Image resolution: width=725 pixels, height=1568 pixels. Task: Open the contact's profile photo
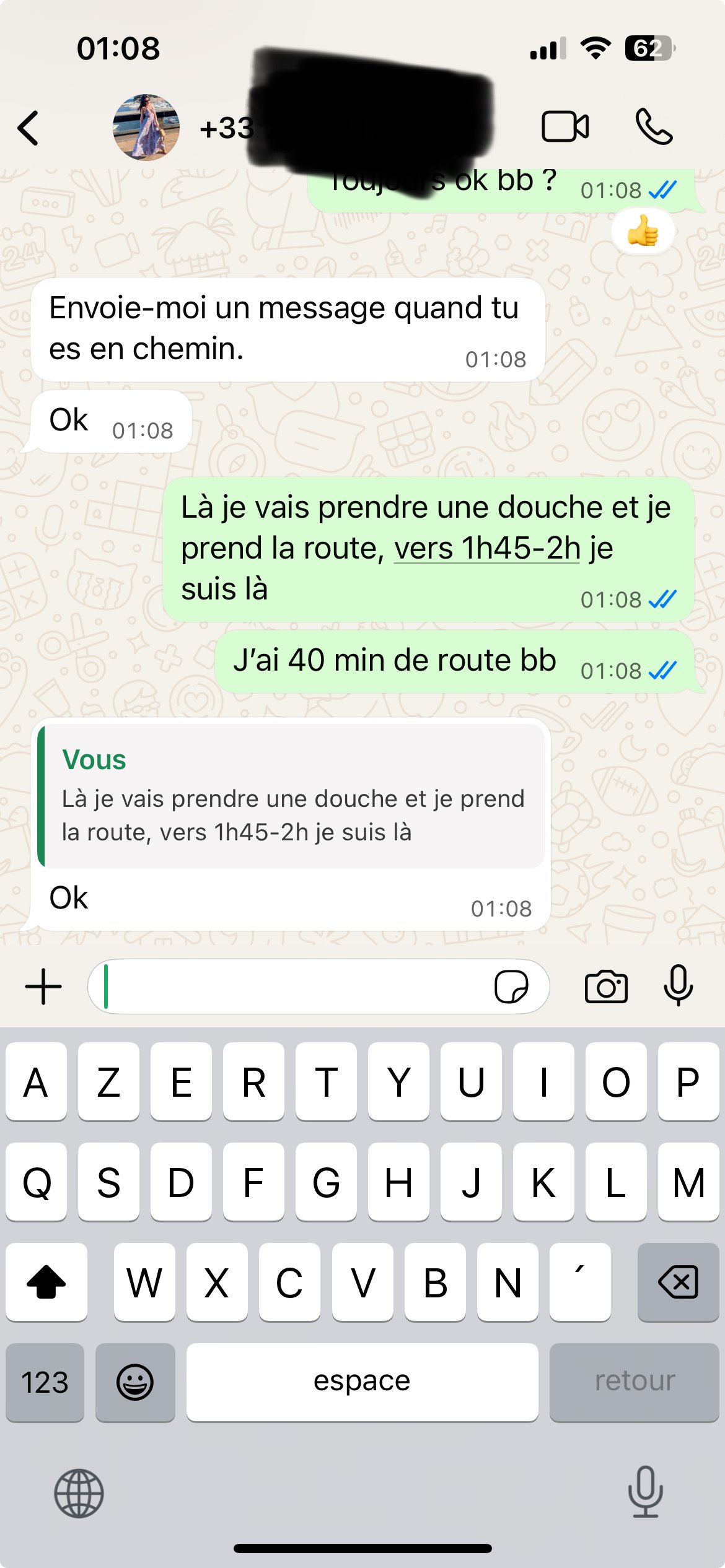146,128
